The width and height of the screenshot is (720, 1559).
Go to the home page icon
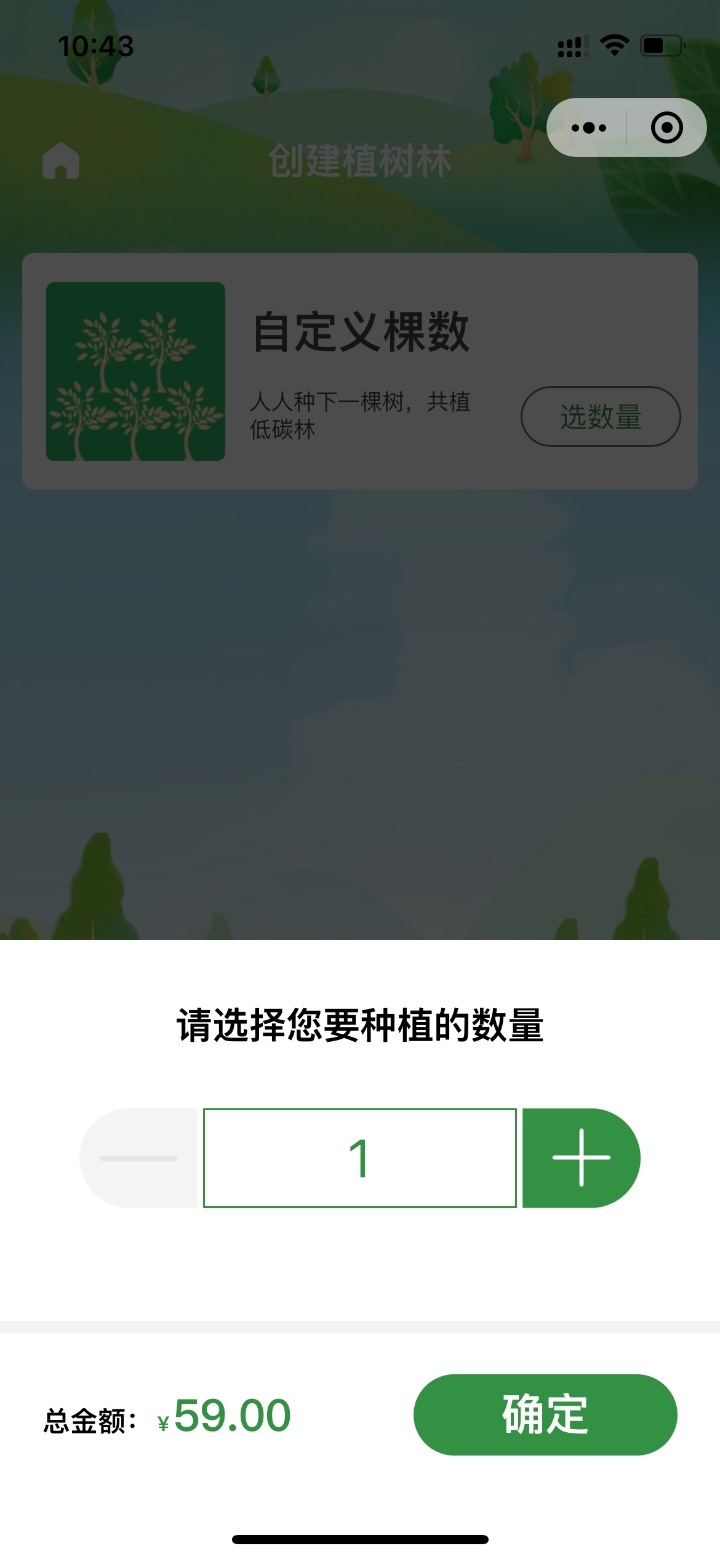[61, 161]
